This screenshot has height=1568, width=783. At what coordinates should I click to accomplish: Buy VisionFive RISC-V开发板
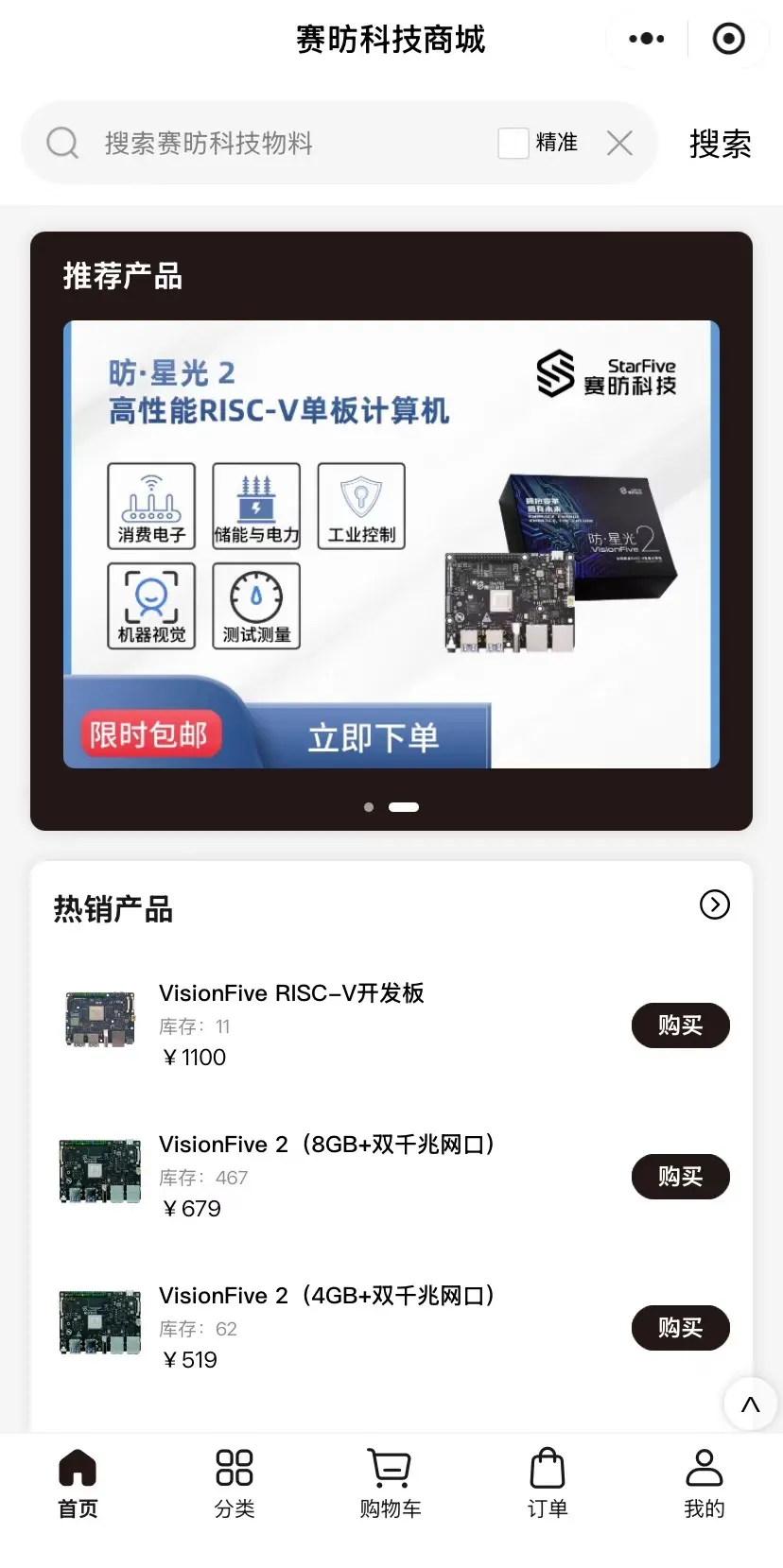pyautogui.click(x=680, y=1025)
